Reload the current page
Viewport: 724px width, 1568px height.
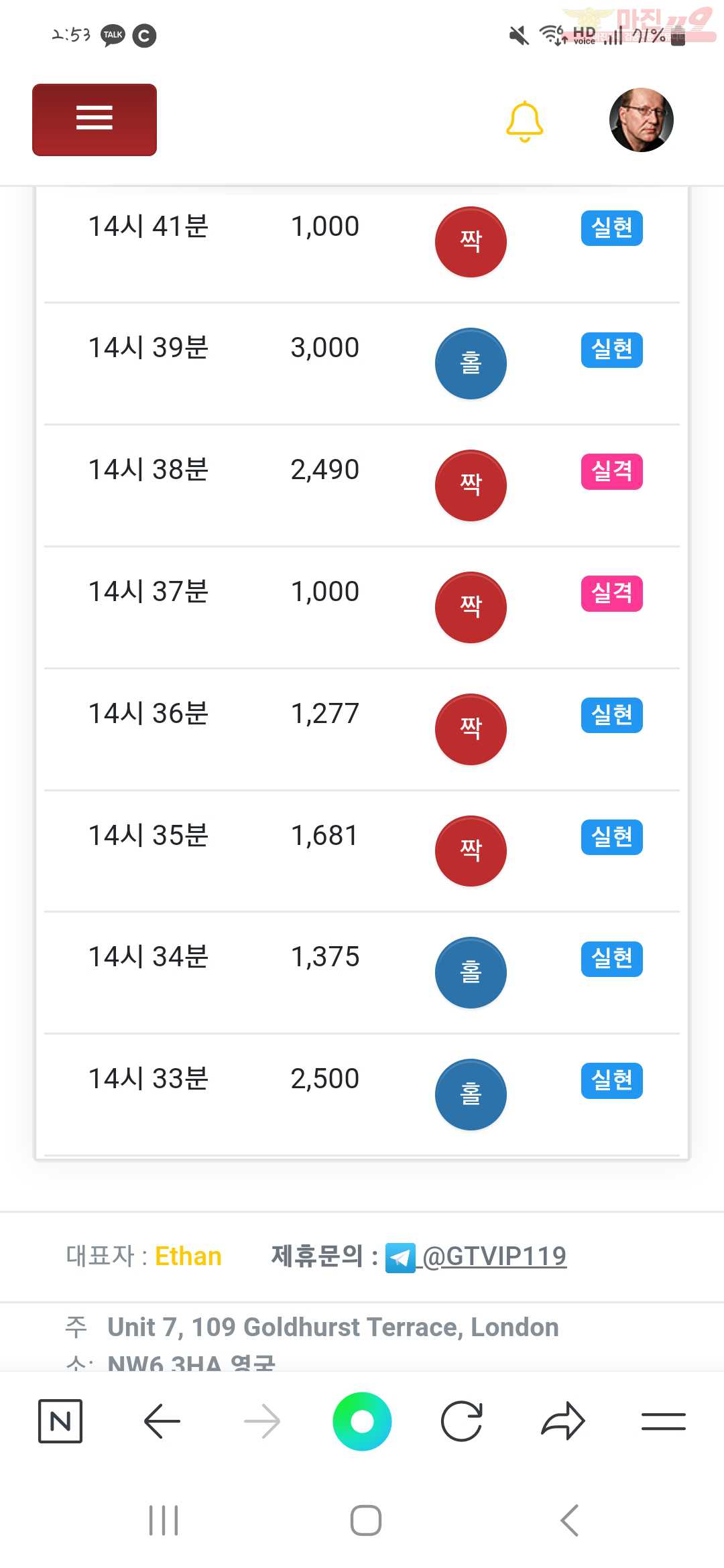click(x=462, y=1421)
